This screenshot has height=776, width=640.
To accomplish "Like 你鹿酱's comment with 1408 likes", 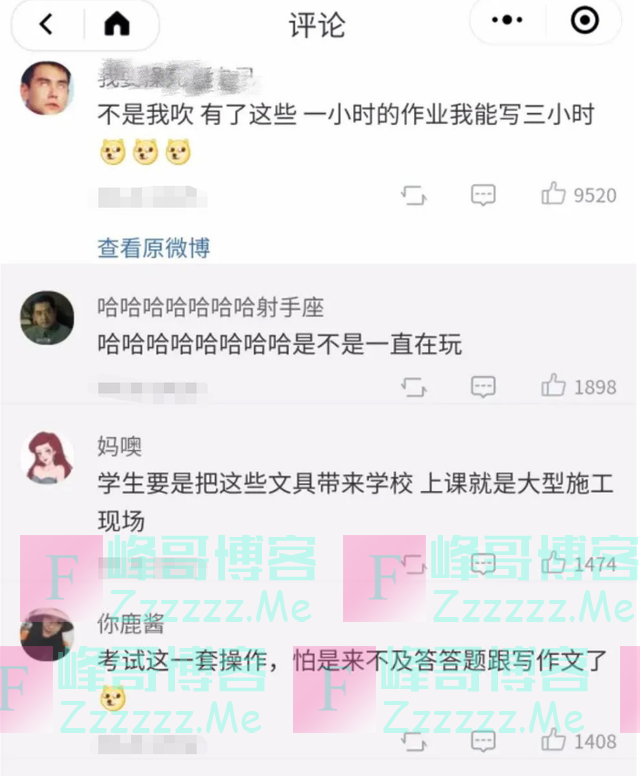I will coord(554,741).
